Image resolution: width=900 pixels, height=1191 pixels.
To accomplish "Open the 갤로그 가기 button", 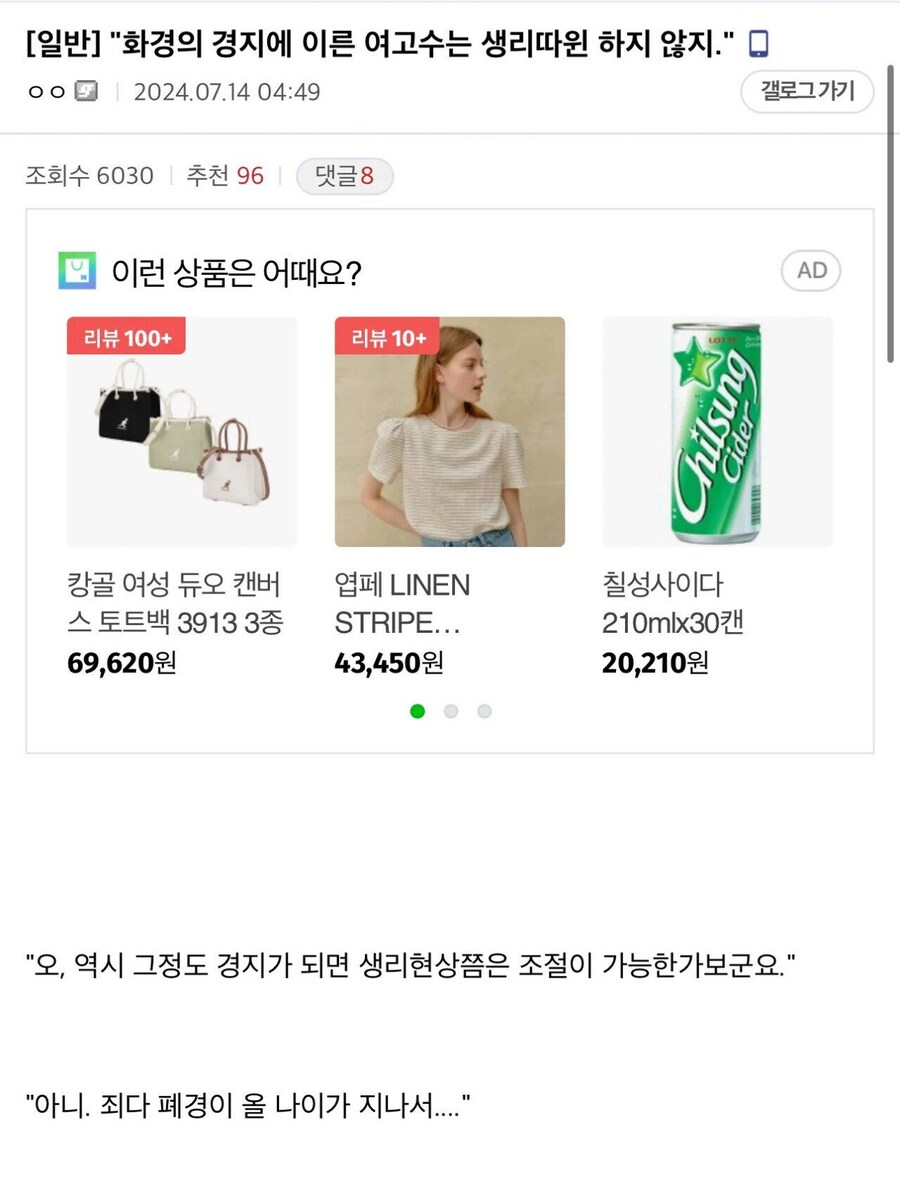I will (807, 90).
